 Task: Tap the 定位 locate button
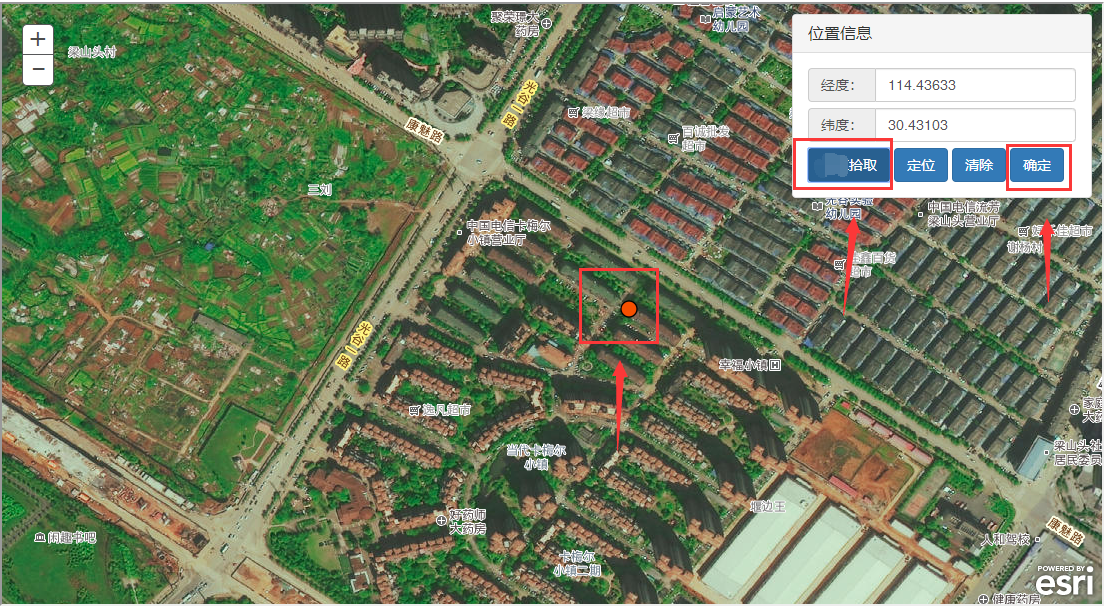(920, 165)
